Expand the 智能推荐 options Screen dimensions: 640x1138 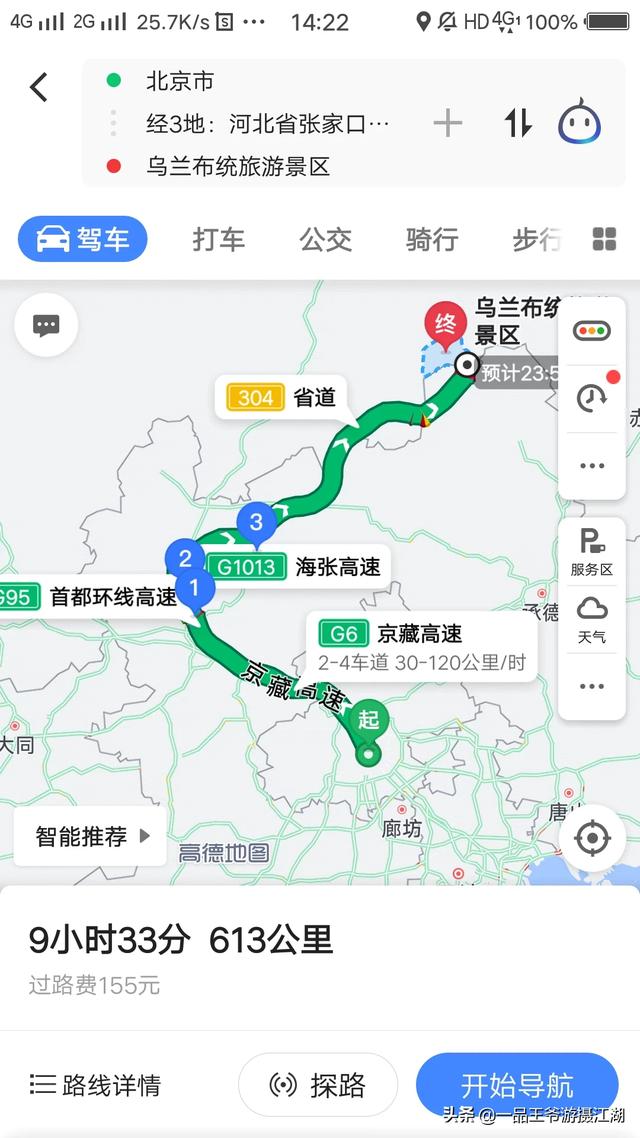90,836
